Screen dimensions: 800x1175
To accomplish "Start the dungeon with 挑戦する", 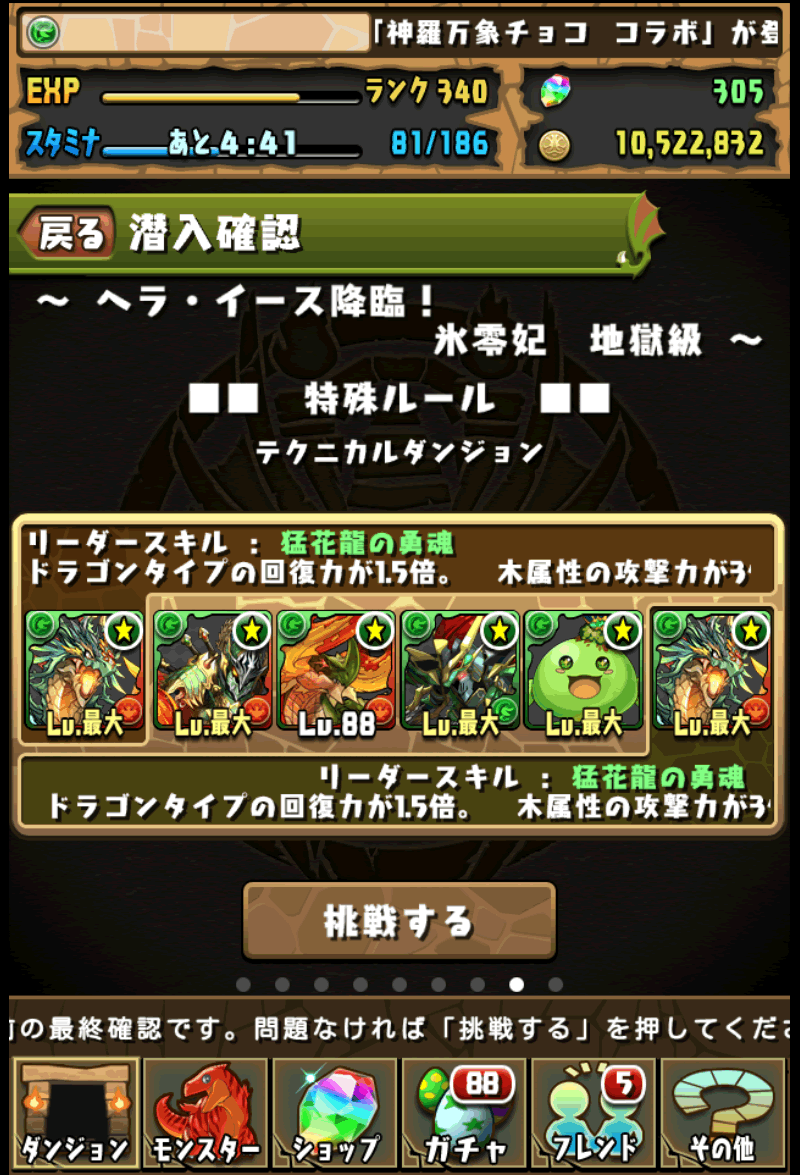I will tap(399, 920).
